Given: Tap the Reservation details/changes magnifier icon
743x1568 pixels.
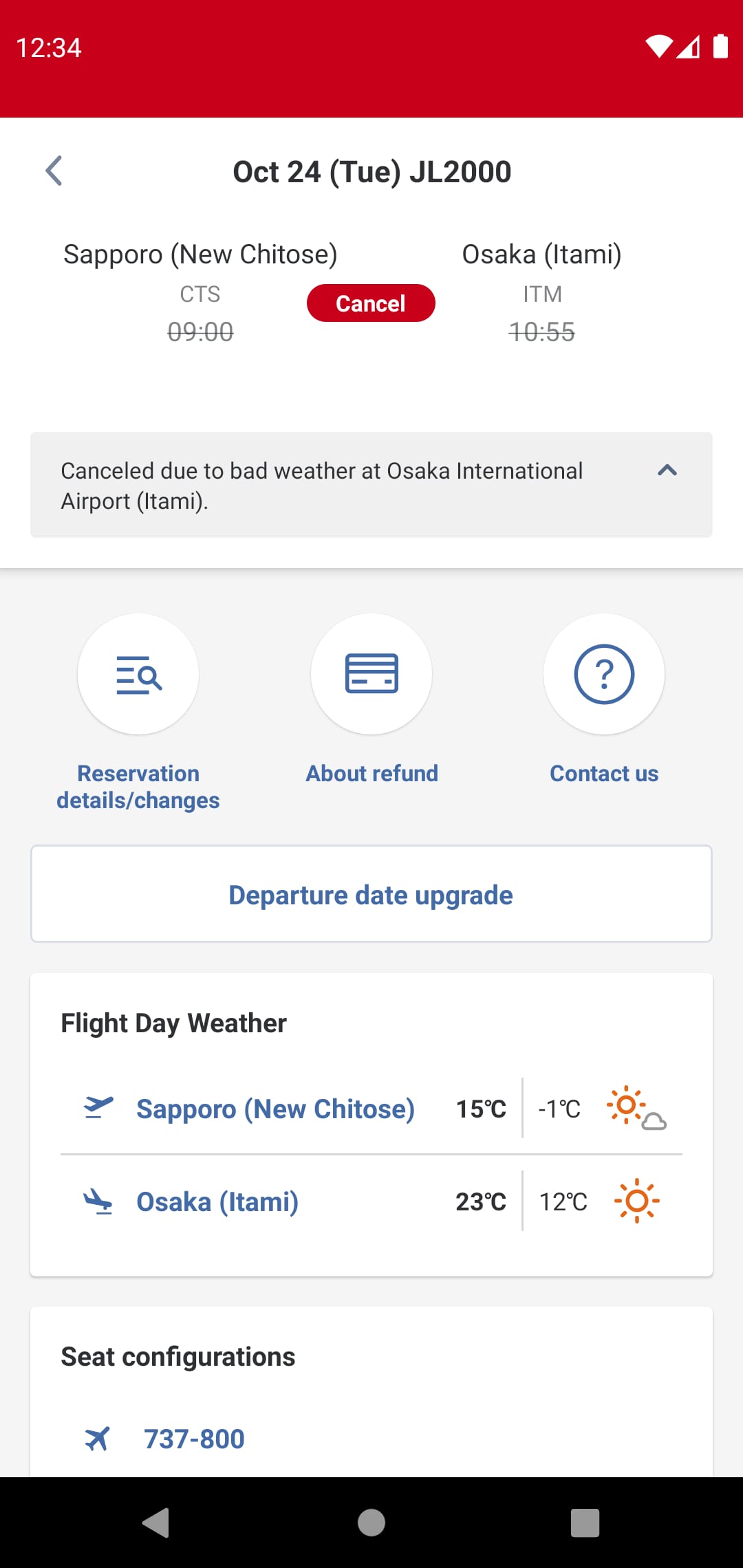Looking at the screenshot, I should pos(138,674).
